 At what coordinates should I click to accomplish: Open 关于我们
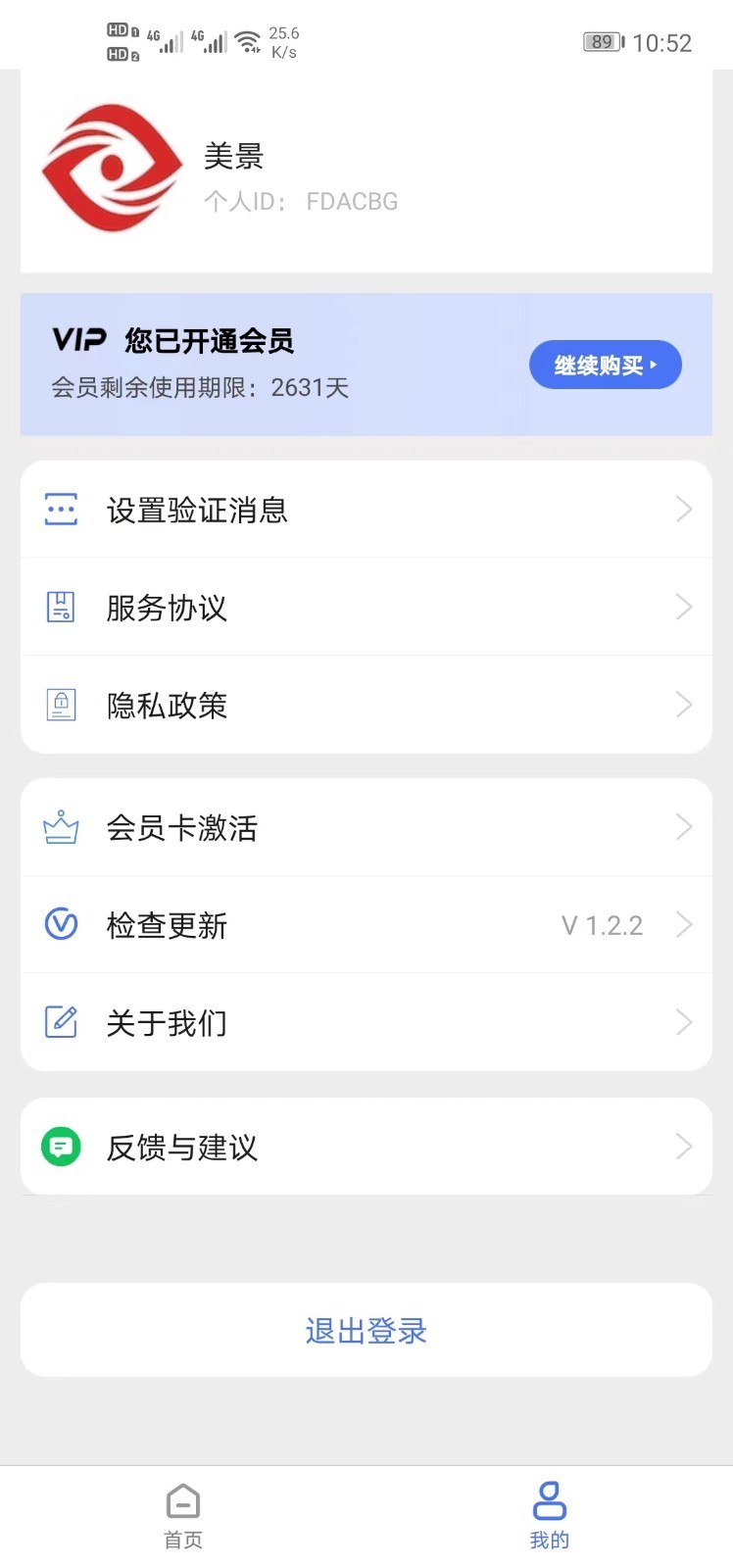click(x=366, y=1022)
